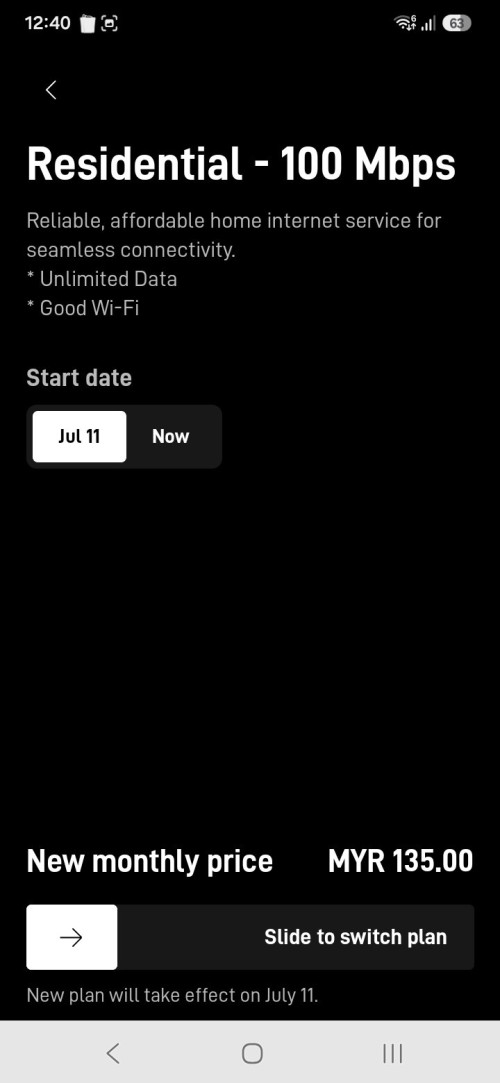Tap the system back button
This screenshot has height=1083, width=500.
tap(113, 1053)
